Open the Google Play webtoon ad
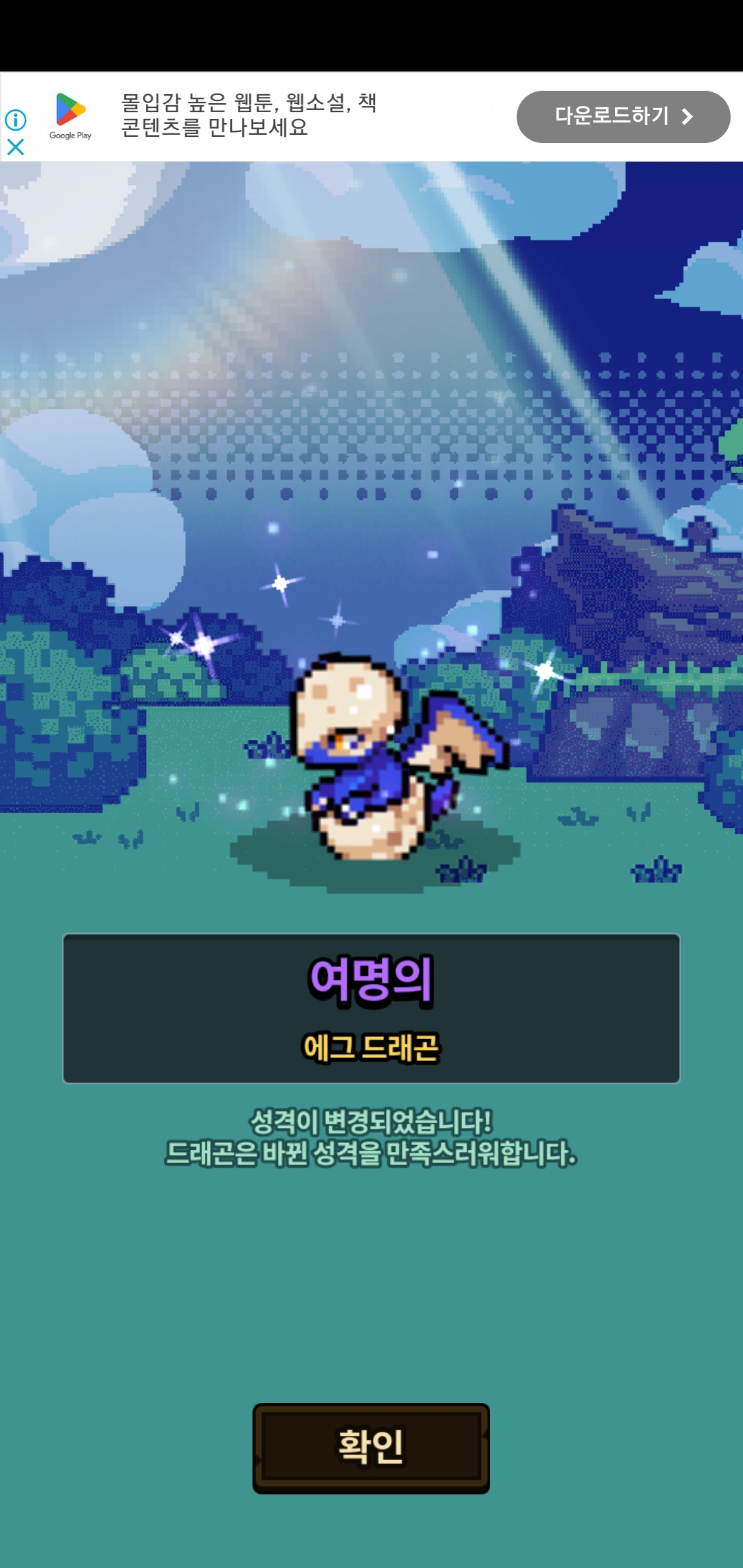Viewport: 743px width, 1568px height. [x=248, y=115]
